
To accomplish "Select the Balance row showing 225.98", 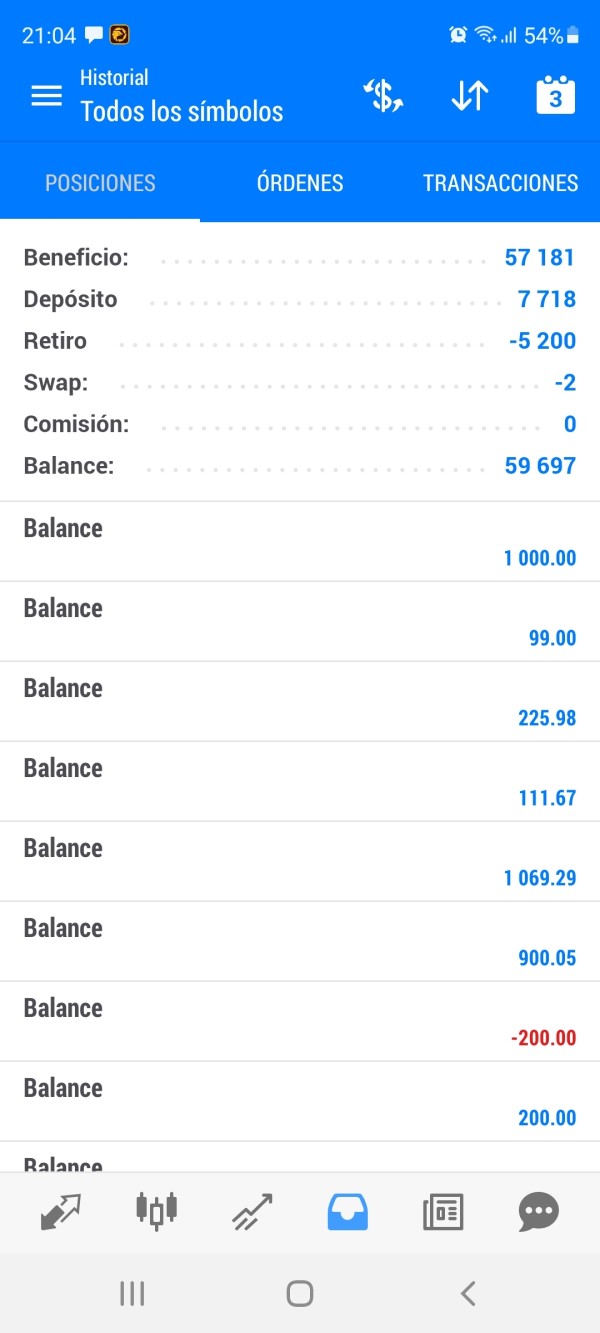I will point(300,702).
